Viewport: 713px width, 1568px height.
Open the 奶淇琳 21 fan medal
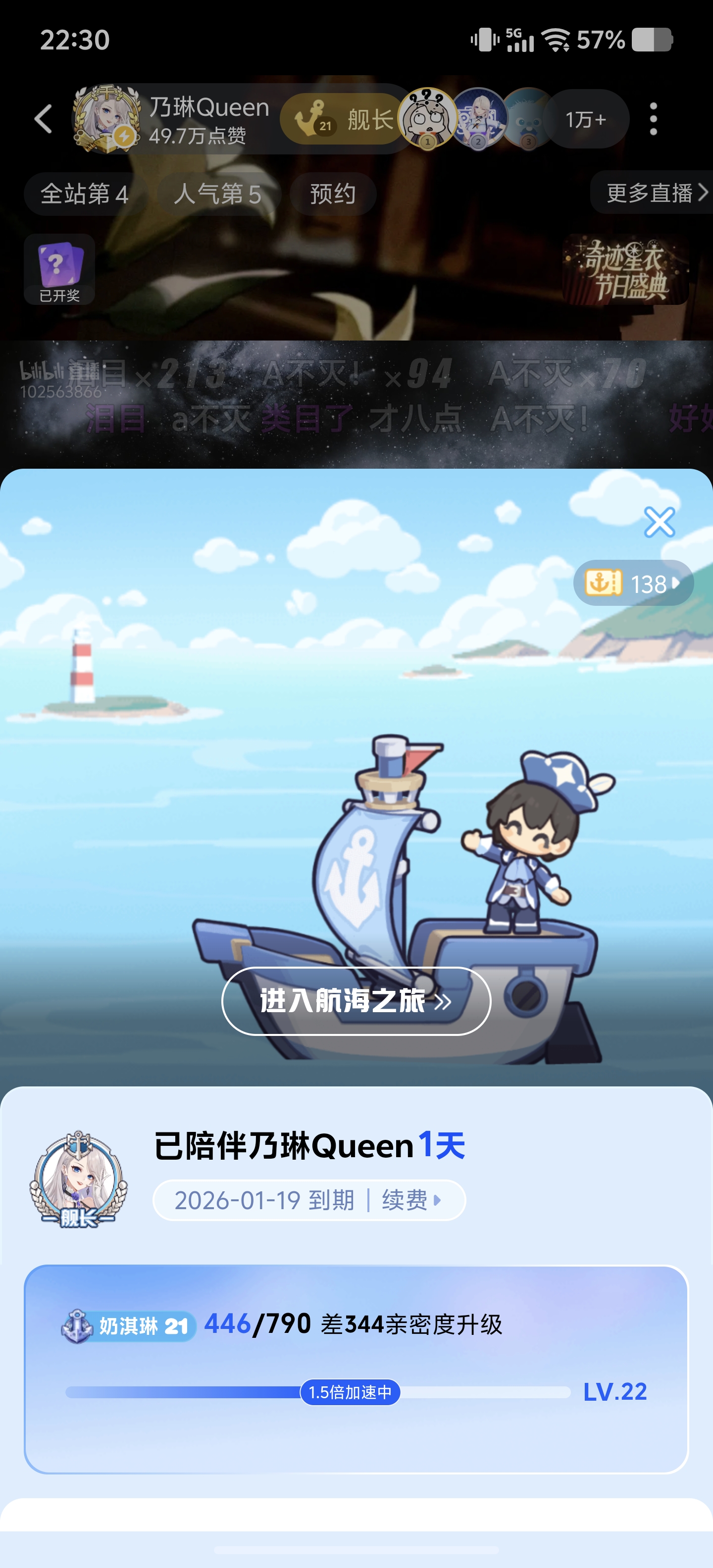point(129,1325)
